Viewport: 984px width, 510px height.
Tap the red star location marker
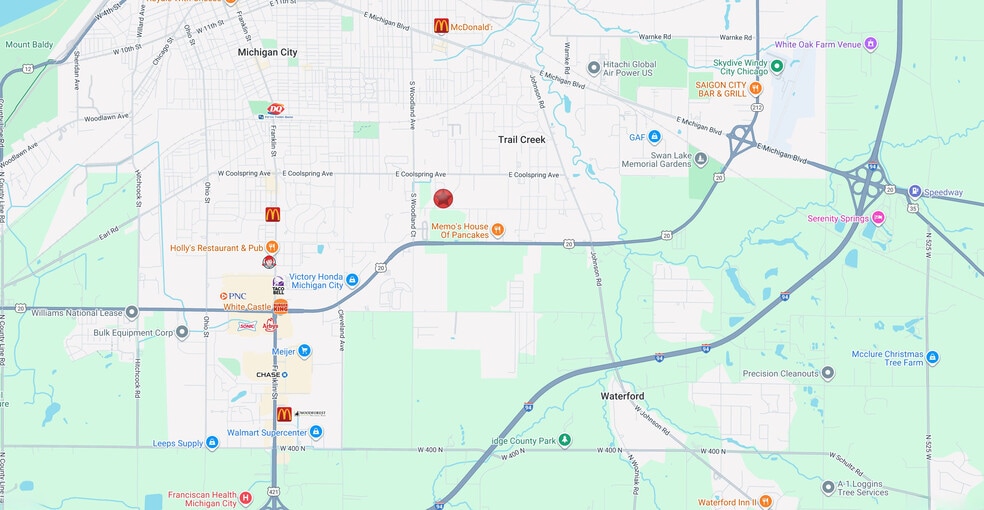(x=443, y=199)
